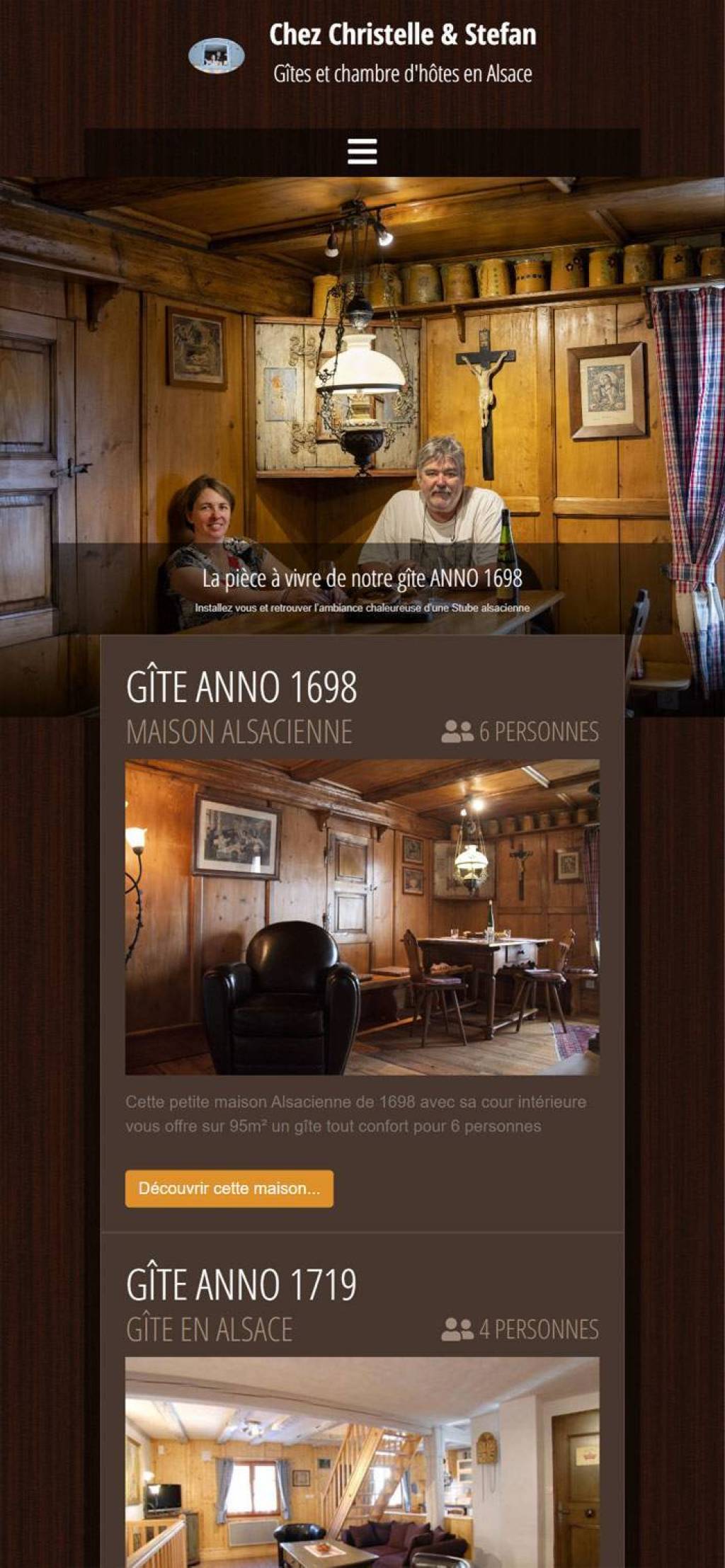The image size is (725, 1568).
Task: Tap the site logo in the header
Action: [217, 56]
